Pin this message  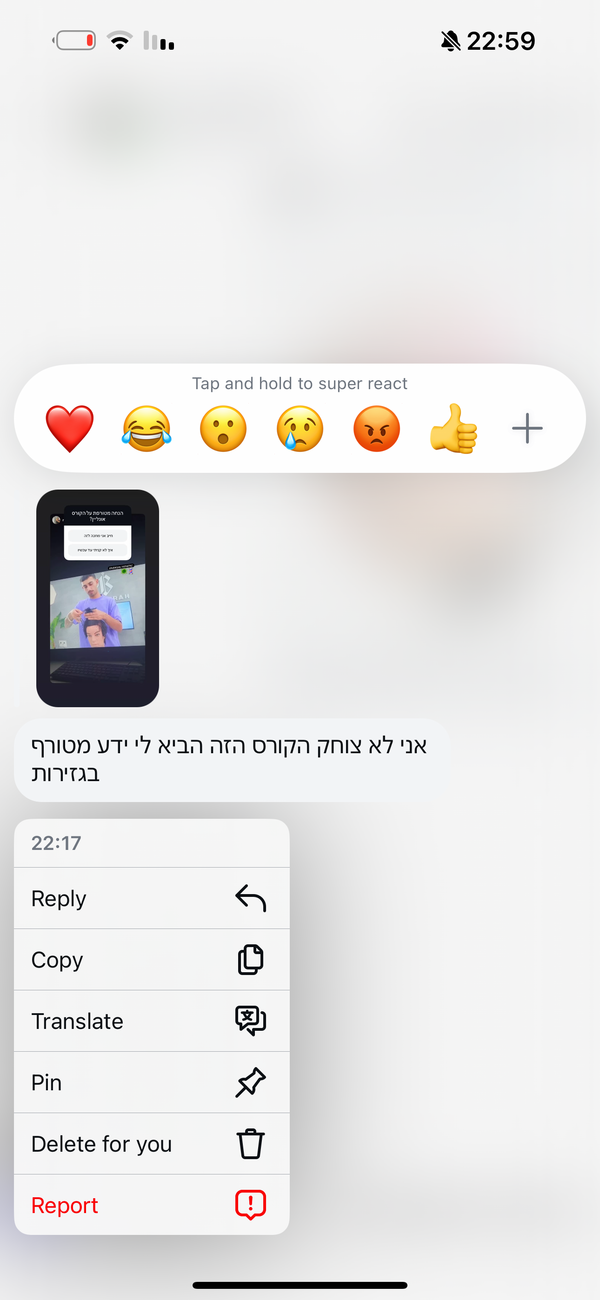pyautogui.click(x=152, y=1082)
